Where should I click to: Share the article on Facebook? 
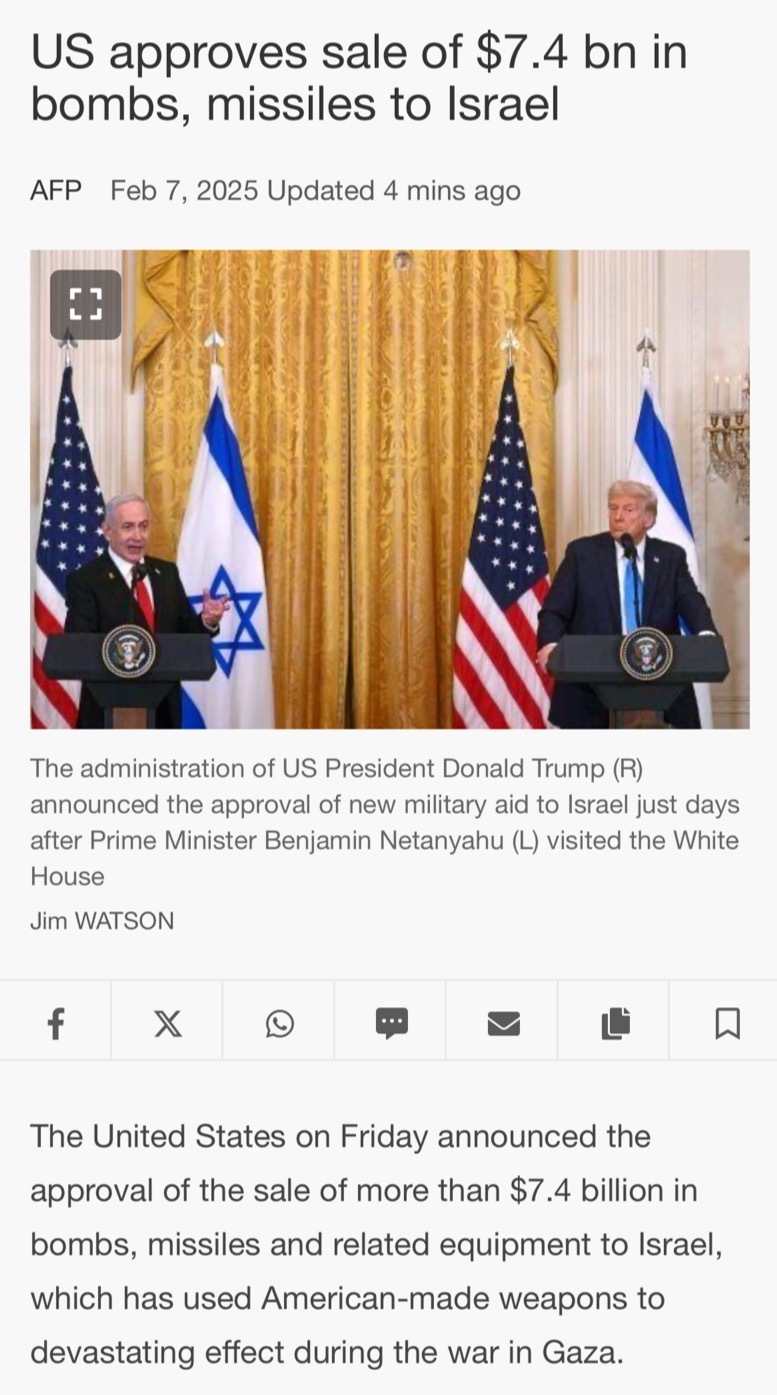pyautogui.click(x=56, y=1023)
